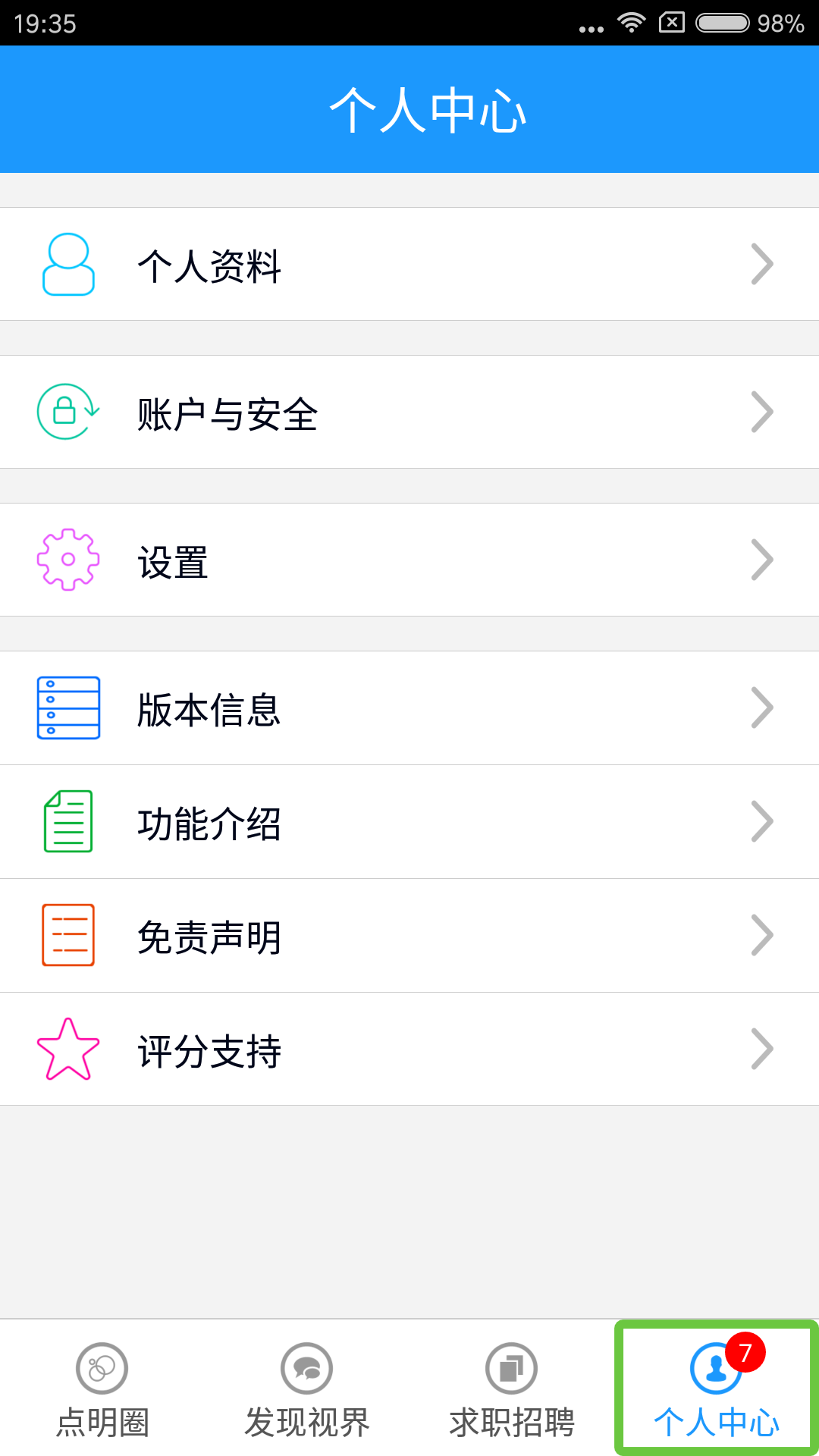The width and height of the screenshot is (819, 1456).
Task: Go to 设置
Action: 409,560
